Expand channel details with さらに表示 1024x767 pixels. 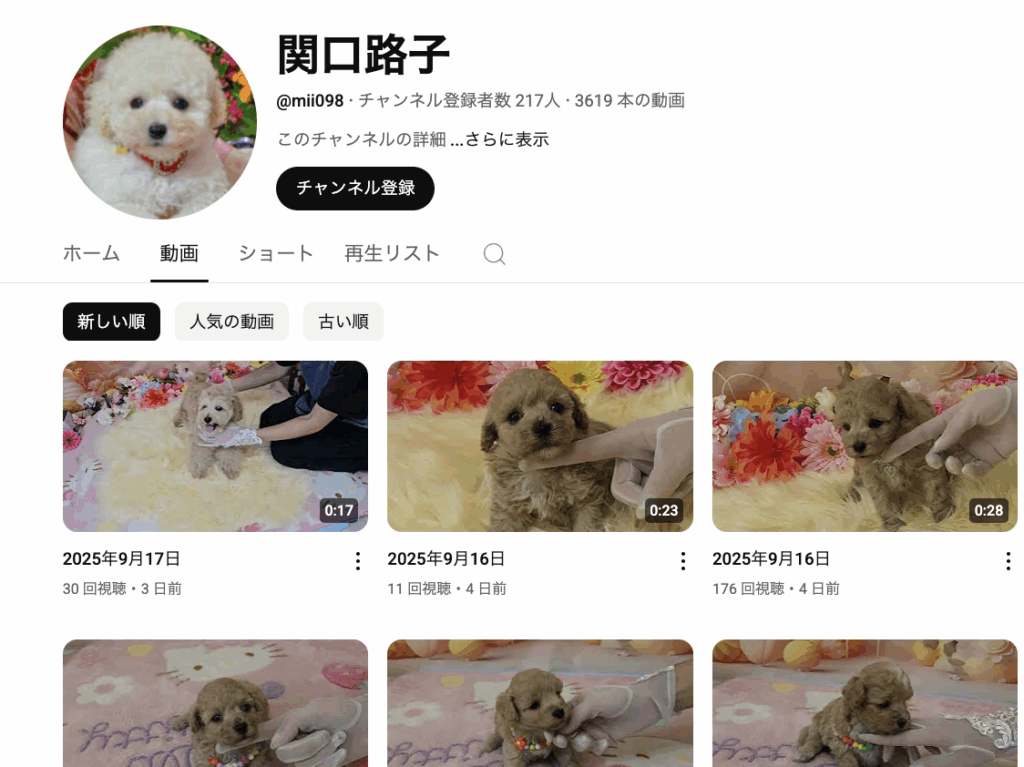506,139
